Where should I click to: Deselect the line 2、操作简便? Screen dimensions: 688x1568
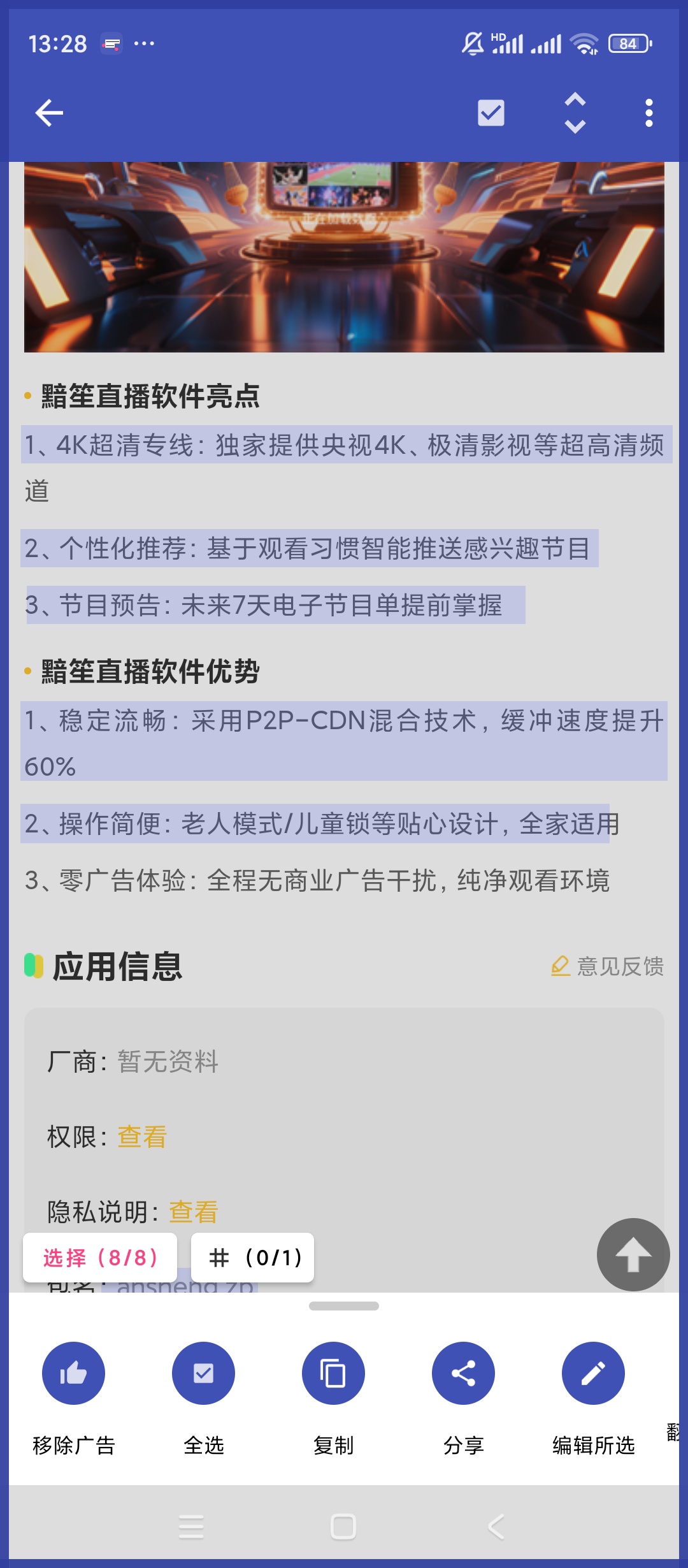tap(321, 824)
